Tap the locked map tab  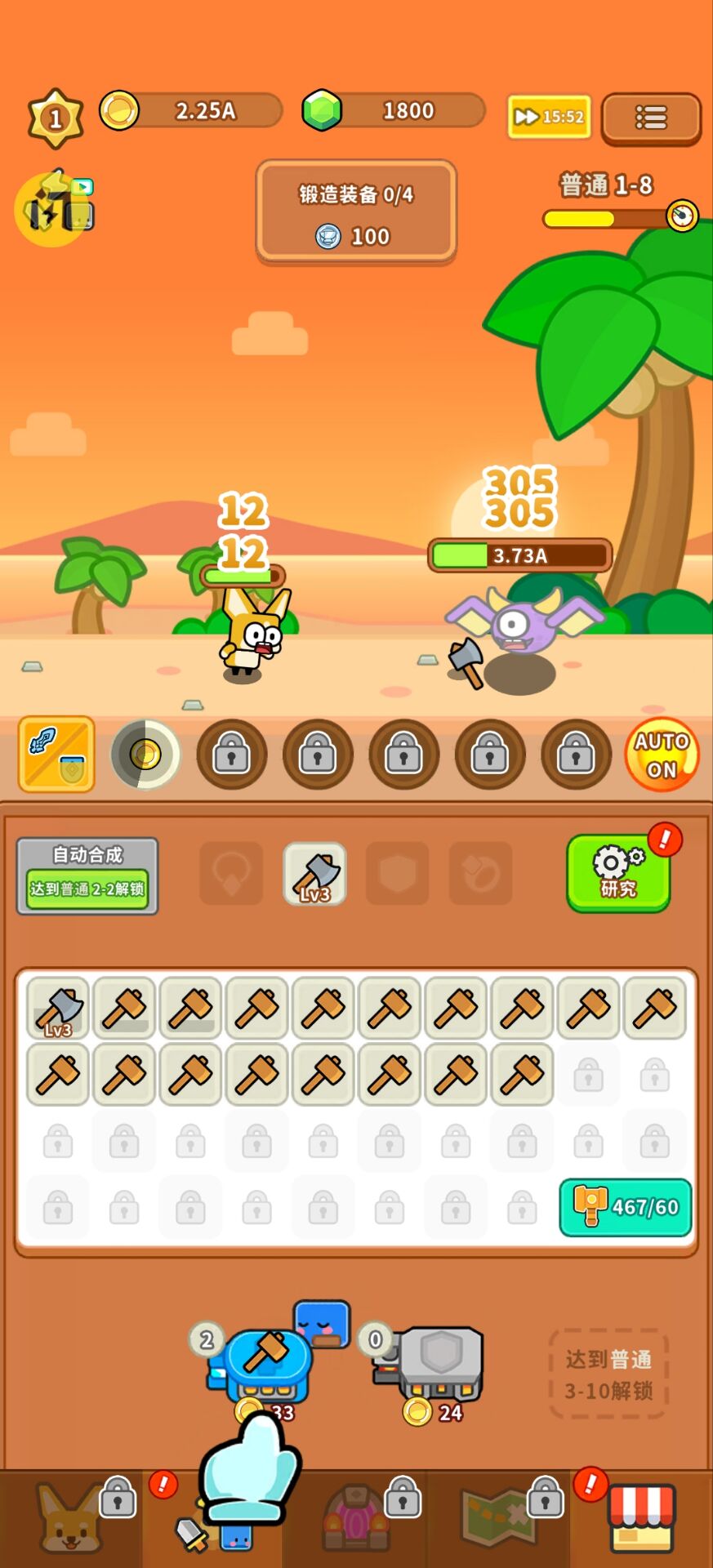point(498,1517)
